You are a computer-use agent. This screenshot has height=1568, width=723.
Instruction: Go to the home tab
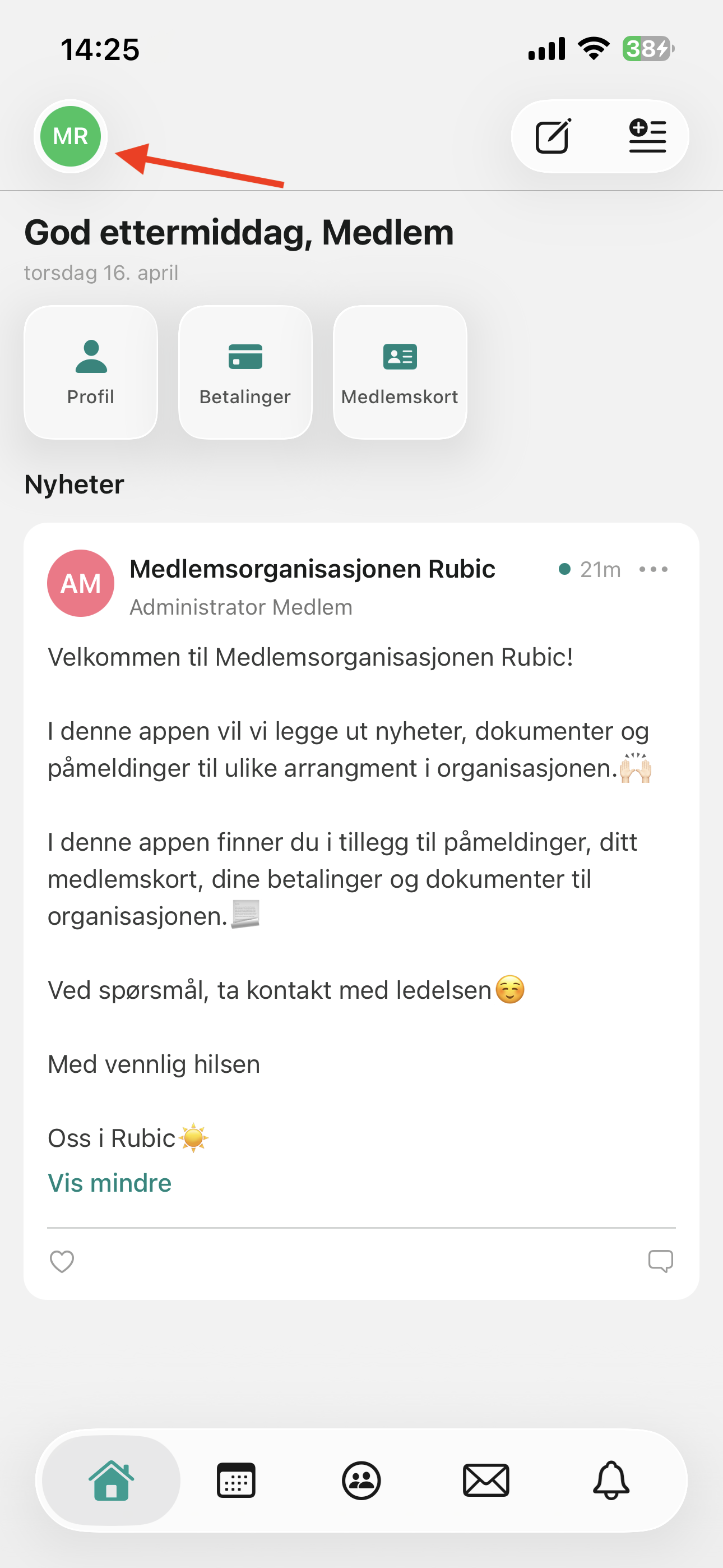[x=112, y=1481]
